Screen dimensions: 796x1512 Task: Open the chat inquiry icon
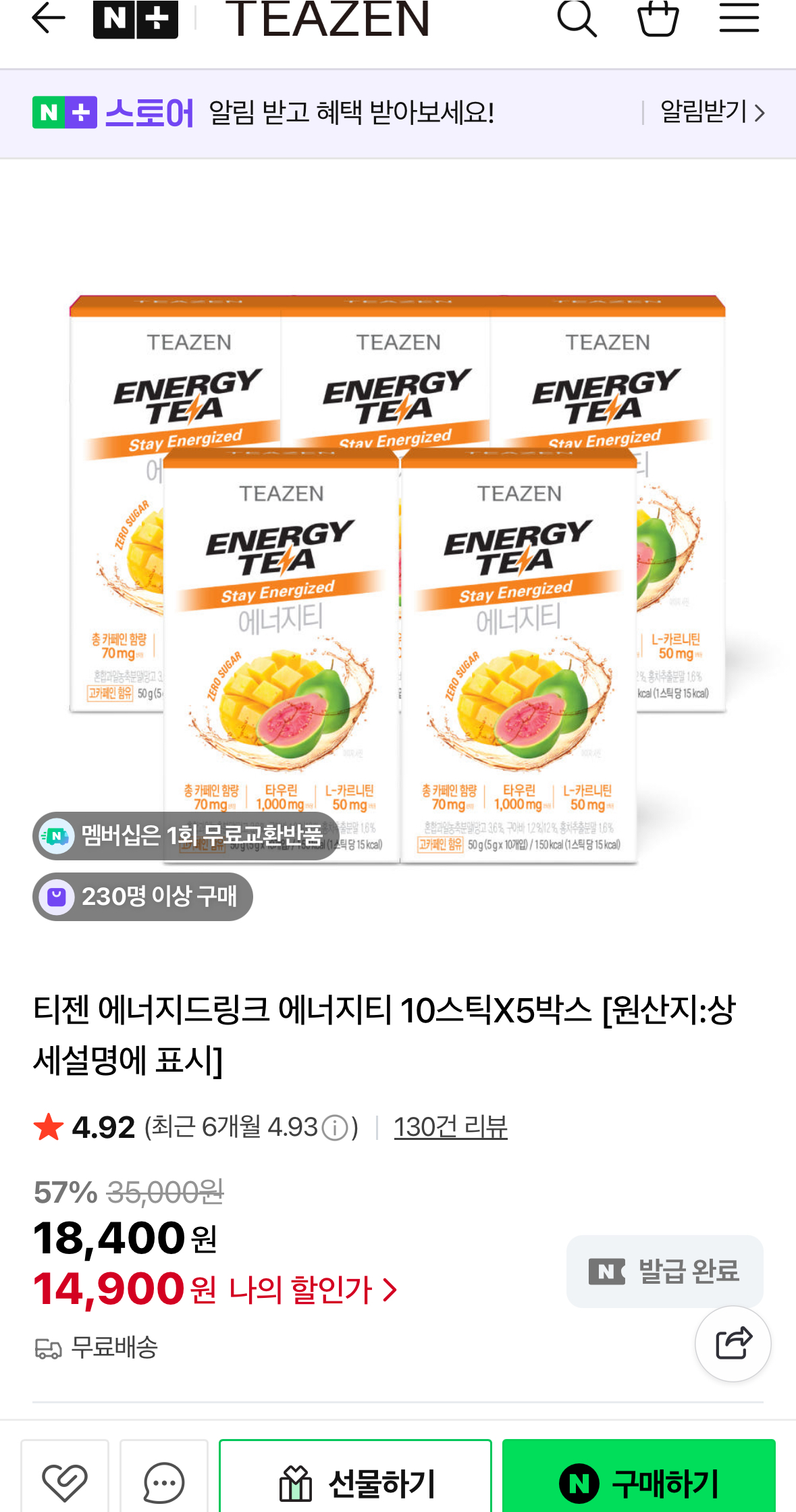point(164,1482)
